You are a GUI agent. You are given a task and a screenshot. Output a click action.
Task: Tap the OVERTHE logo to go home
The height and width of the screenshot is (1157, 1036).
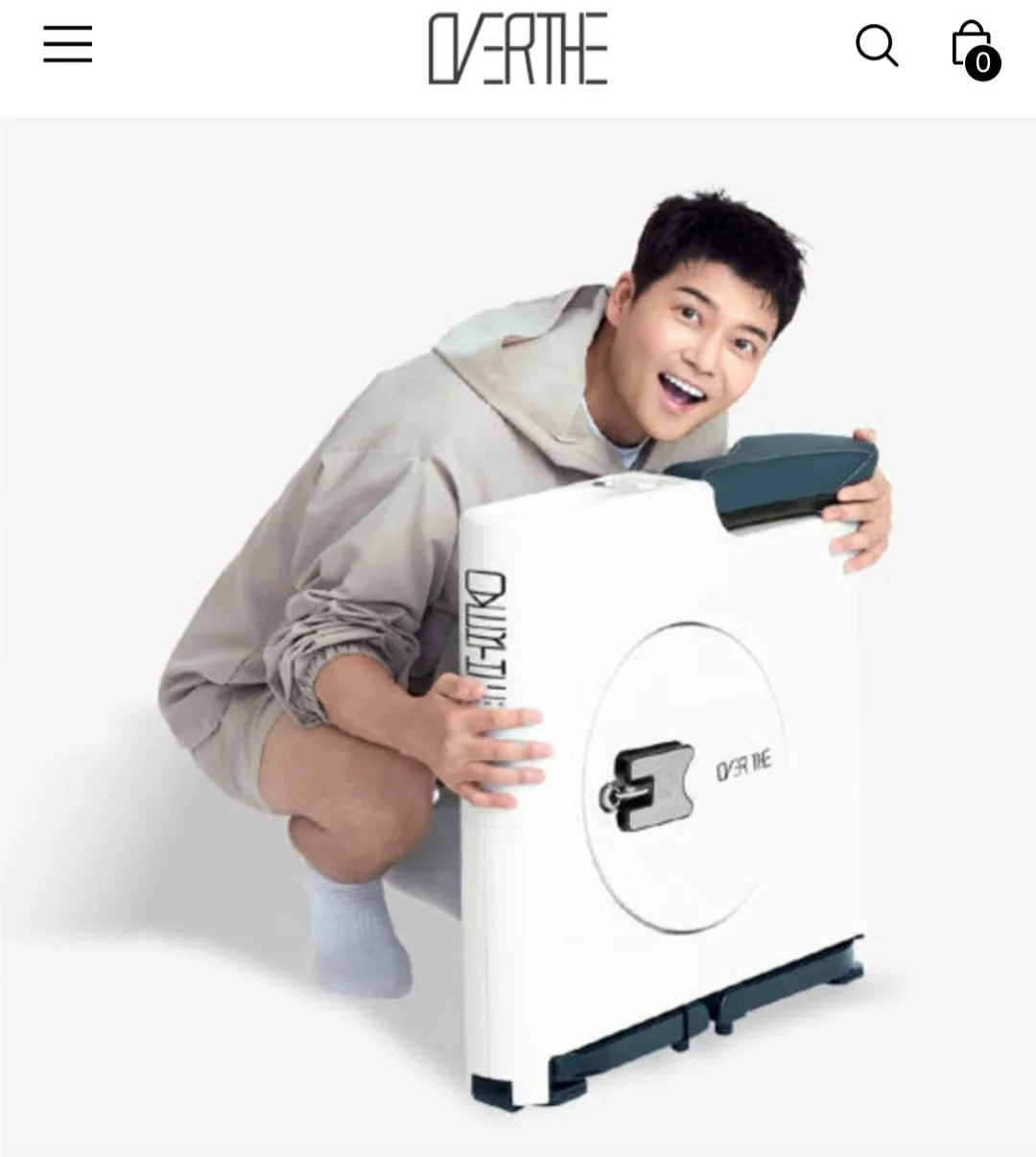tap(518, 49)
